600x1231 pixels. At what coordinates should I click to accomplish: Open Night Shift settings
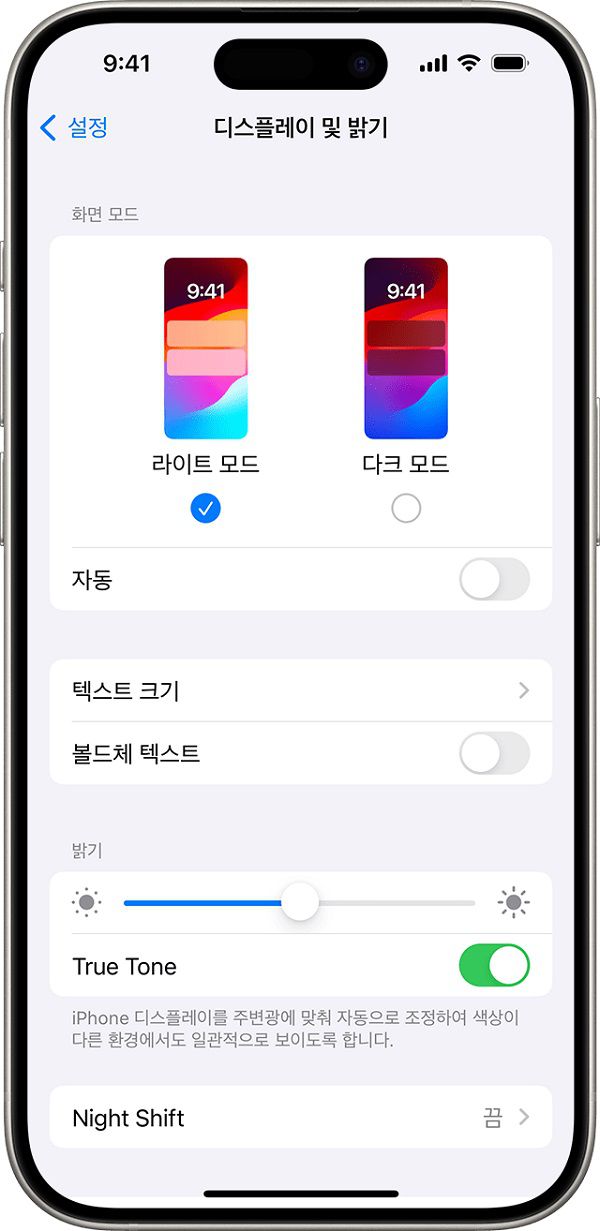pyautogui.click(x=301, y=1117)
